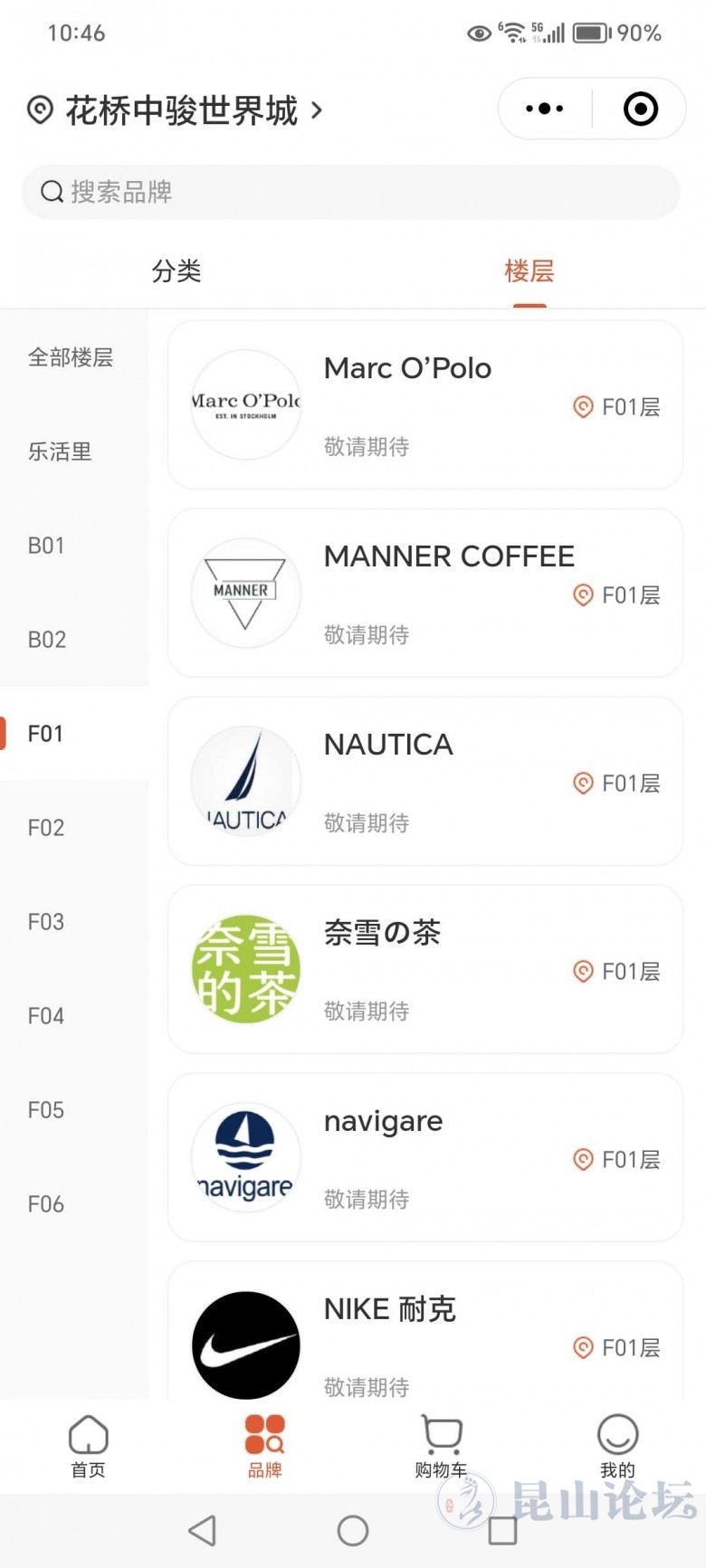Open the Marc O'Polo brand card
Screen dimensions: 706x1568
[425, 405]
